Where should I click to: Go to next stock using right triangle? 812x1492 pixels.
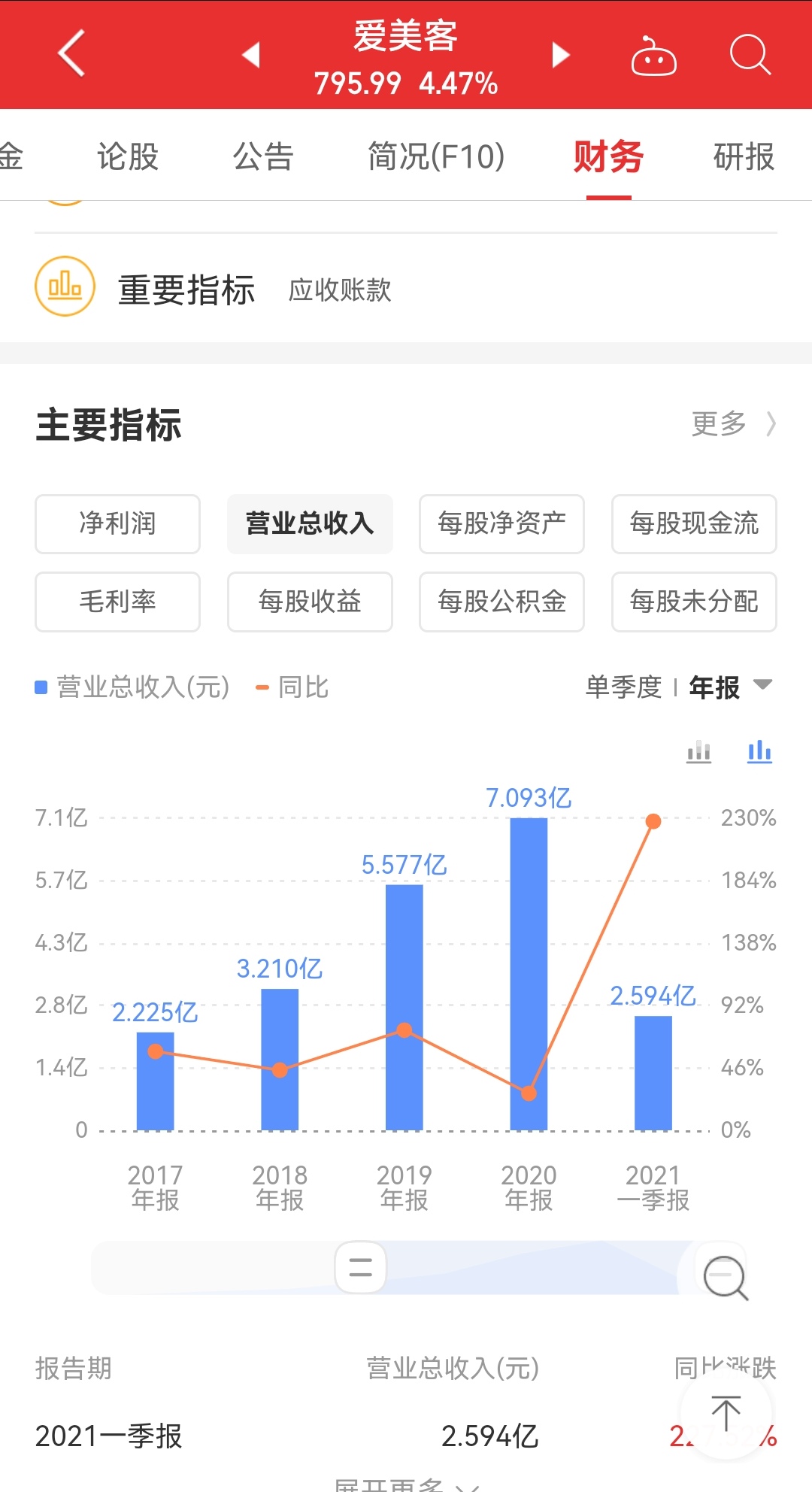(x=559, y=55)
